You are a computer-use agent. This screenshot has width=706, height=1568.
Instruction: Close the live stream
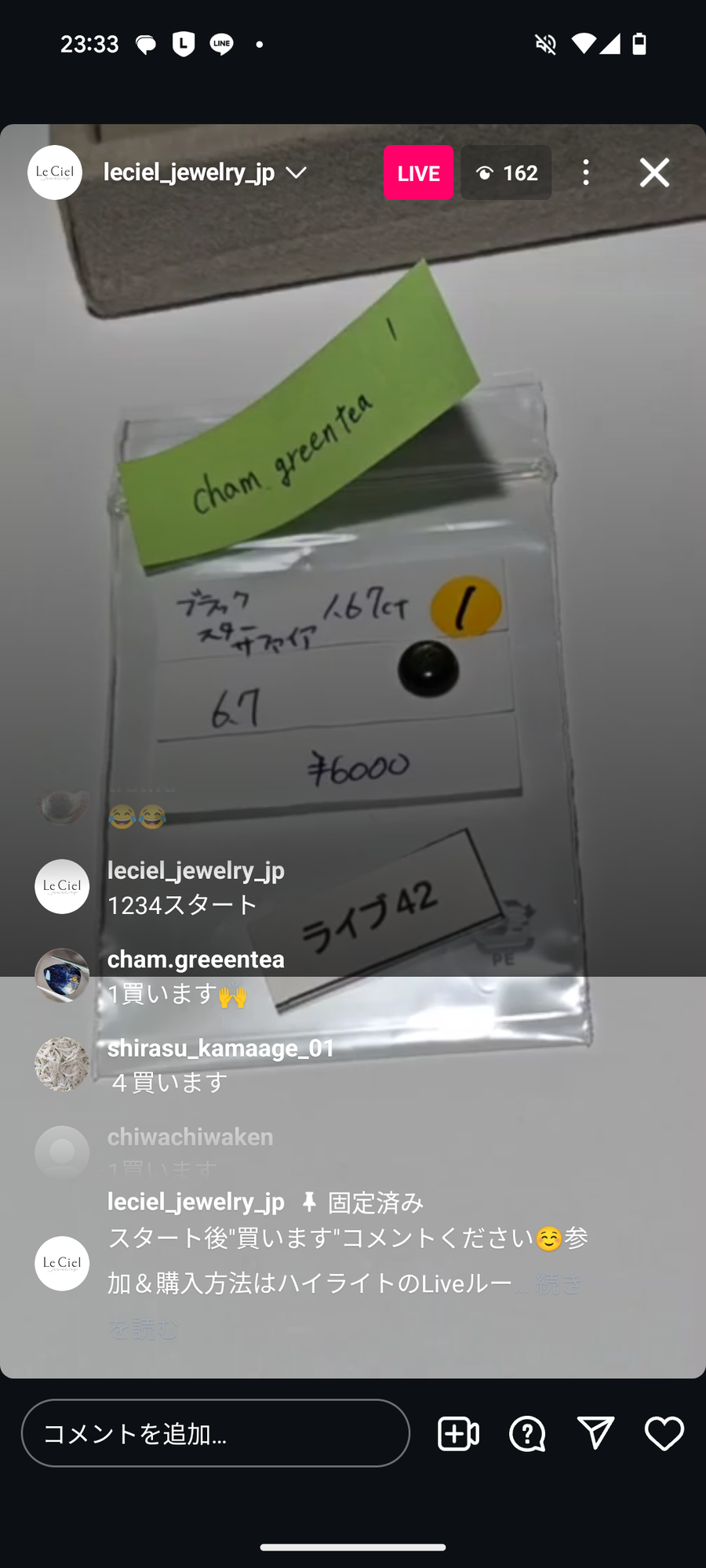[653, 172]
